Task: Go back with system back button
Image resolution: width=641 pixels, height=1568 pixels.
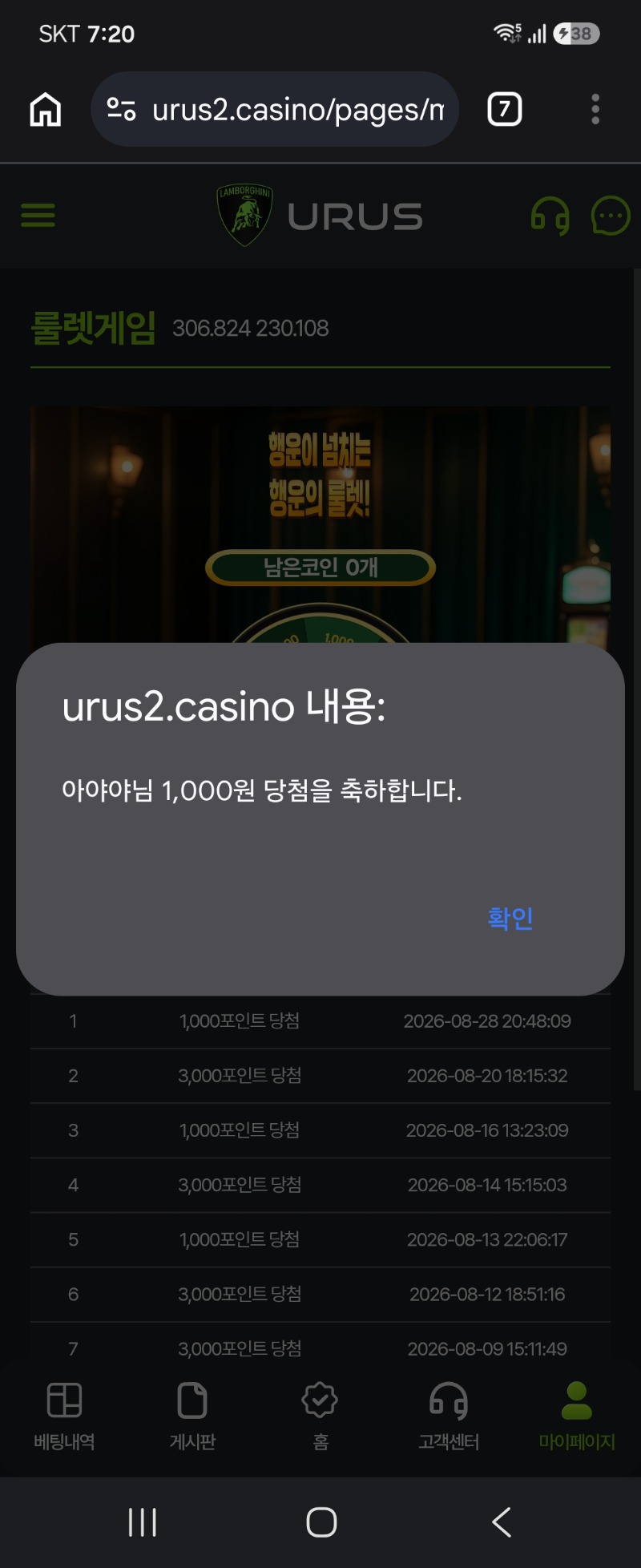Action: pyautogui.click(x=502, y=1522)
